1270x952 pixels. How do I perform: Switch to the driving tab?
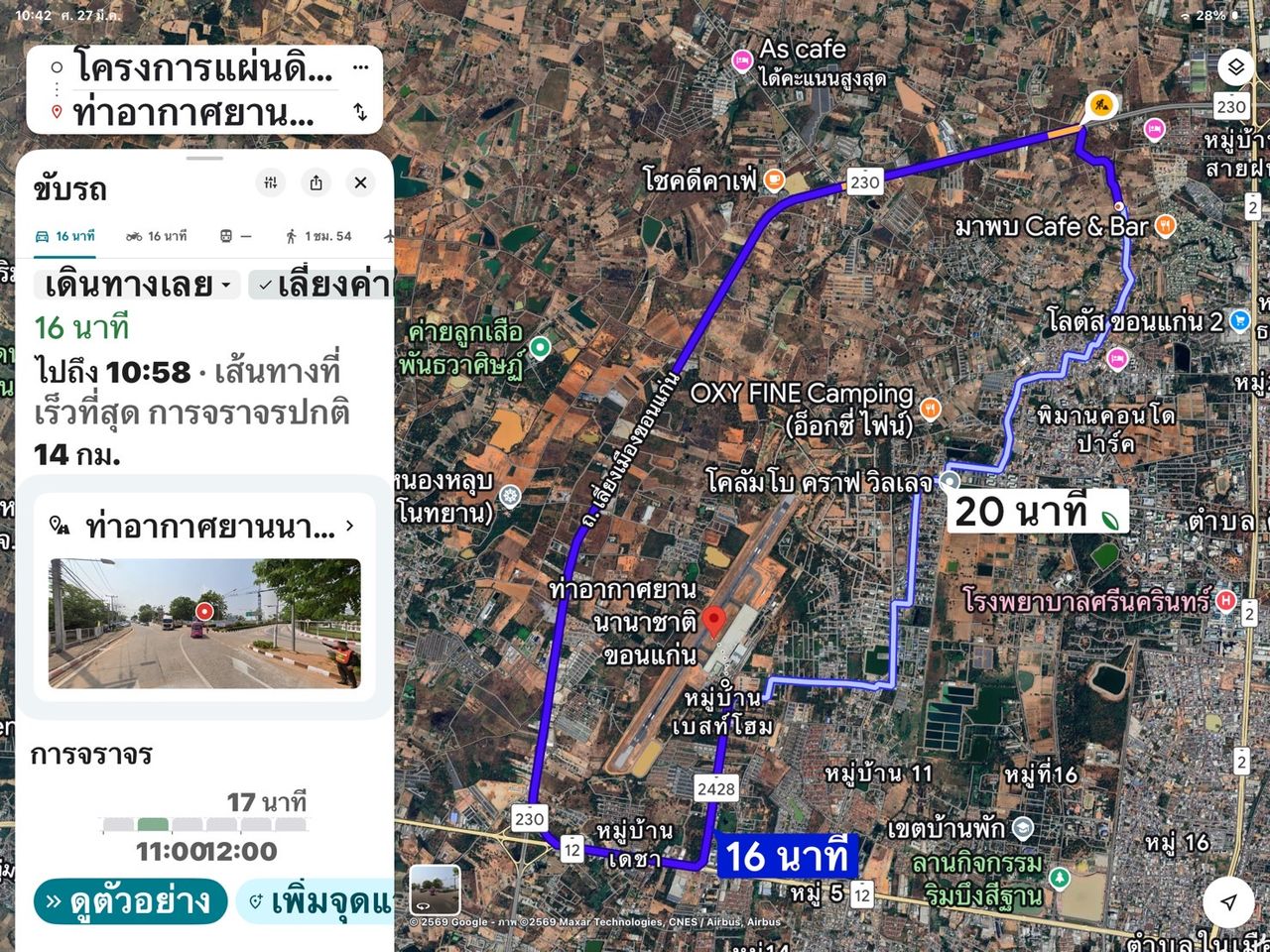(x=65, y=236)
